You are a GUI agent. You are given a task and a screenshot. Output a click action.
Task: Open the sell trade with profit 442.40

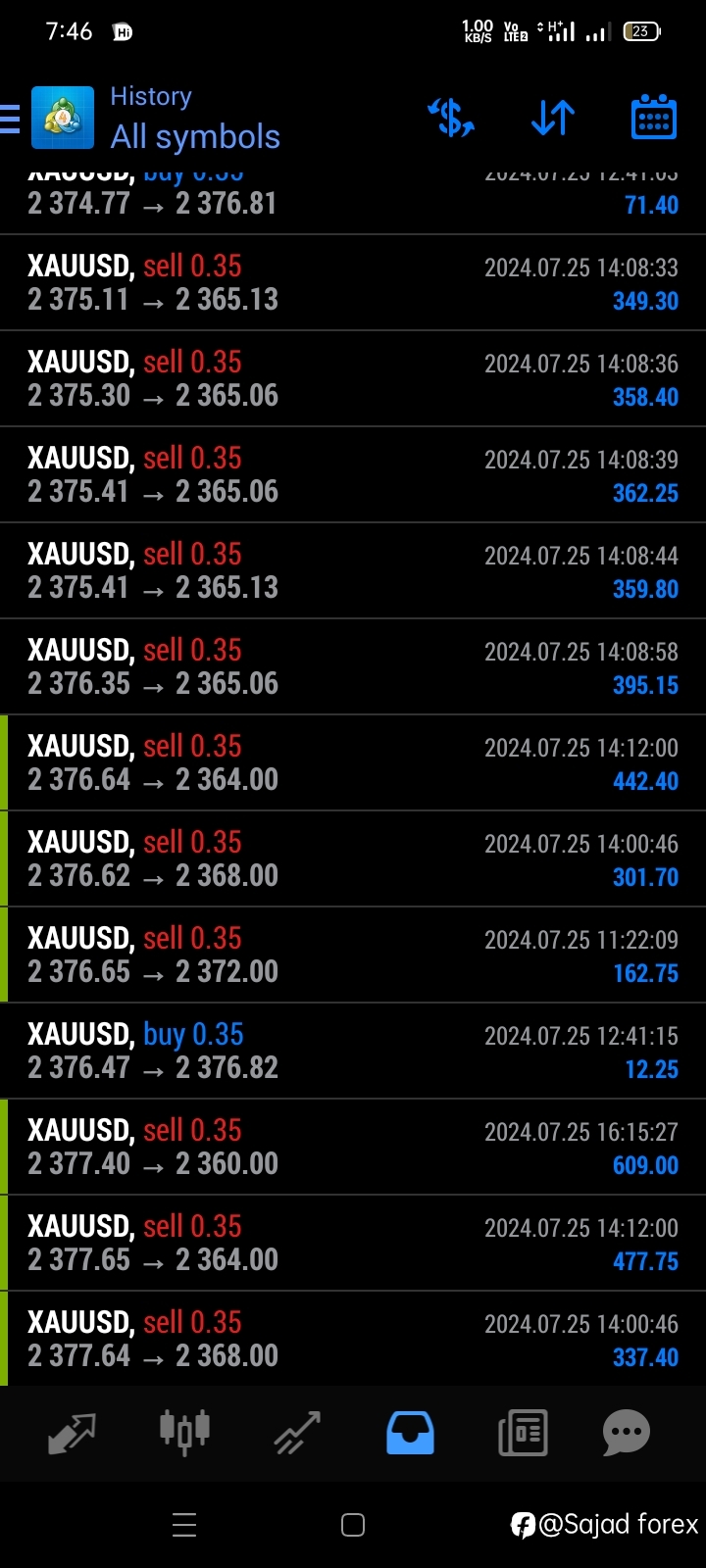(353, 763)
